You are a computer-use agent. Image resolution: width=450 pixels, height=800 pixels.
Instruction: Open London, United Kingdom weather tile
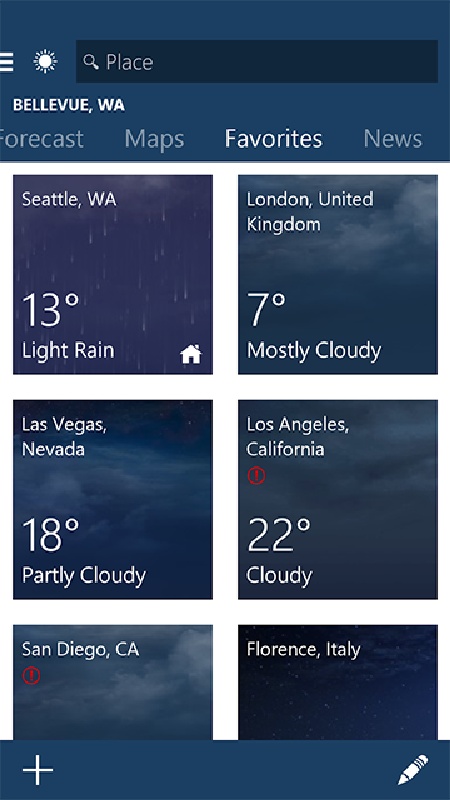[338, 274]
